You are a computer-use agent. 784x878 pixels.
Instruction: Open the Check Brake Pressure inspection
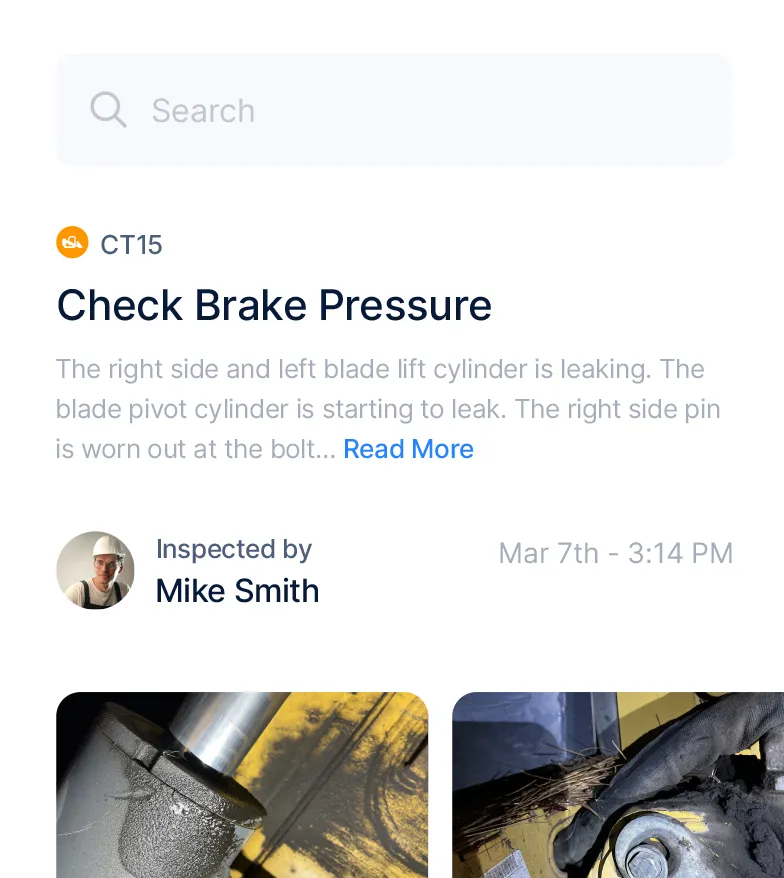(x=274, y=306)
